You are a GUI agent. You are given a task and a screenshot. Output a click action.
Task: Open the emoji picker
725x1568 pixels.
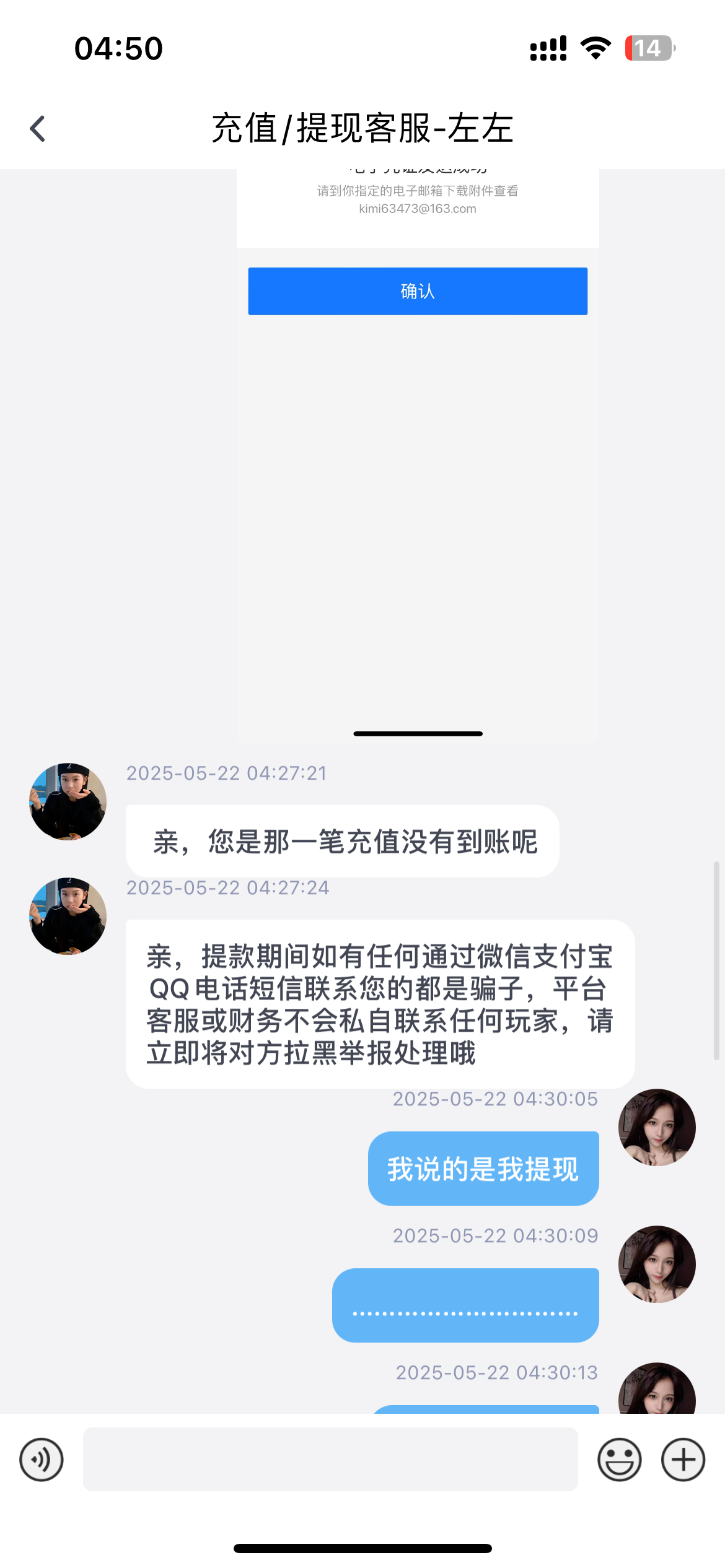(x=619, y=1460)
